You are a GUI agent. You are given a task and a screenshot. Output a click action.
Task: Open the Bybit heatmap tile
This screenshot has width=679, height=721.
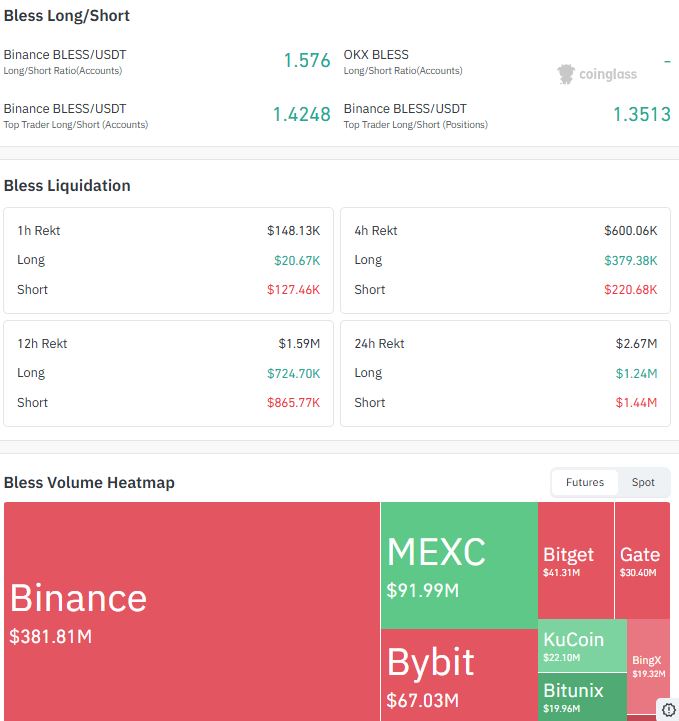459,675
